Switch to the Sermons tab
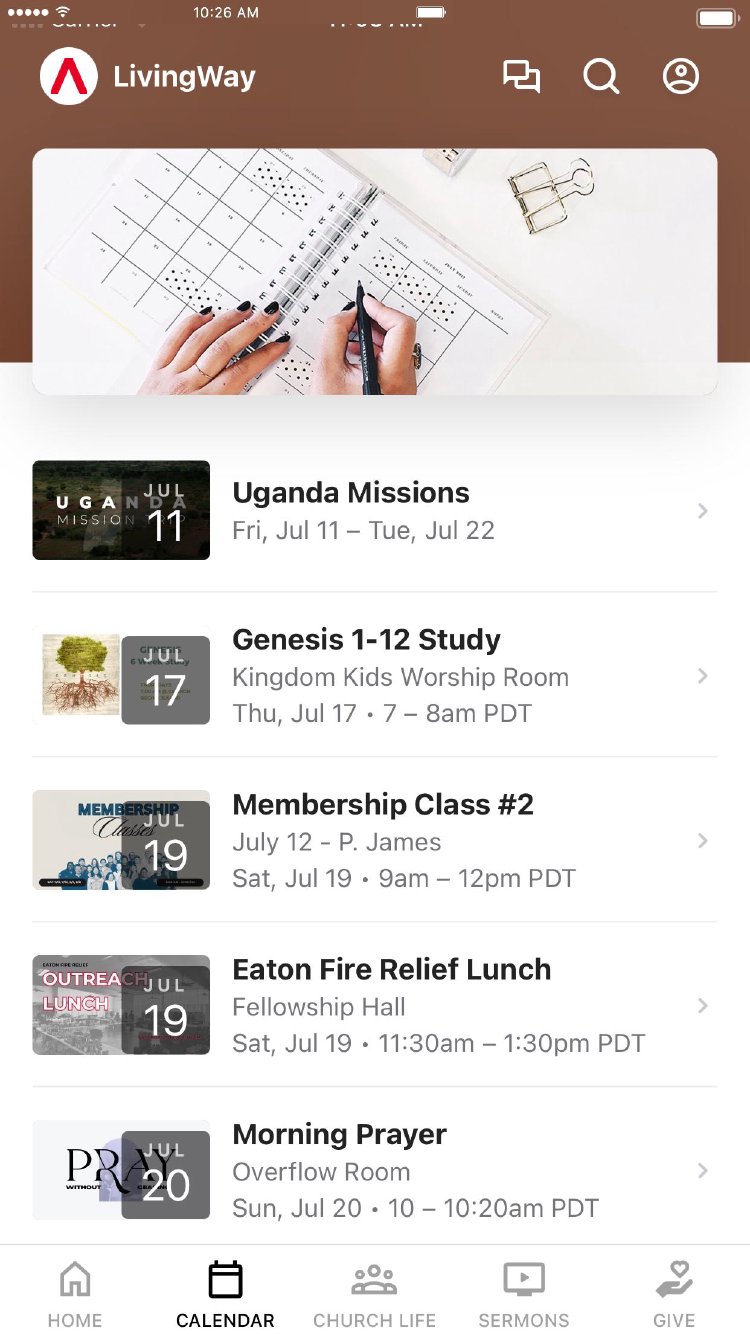Image resolution: width=750 pixels, height=1334 pixels. pyautogui.click(x=524, y=1293)
